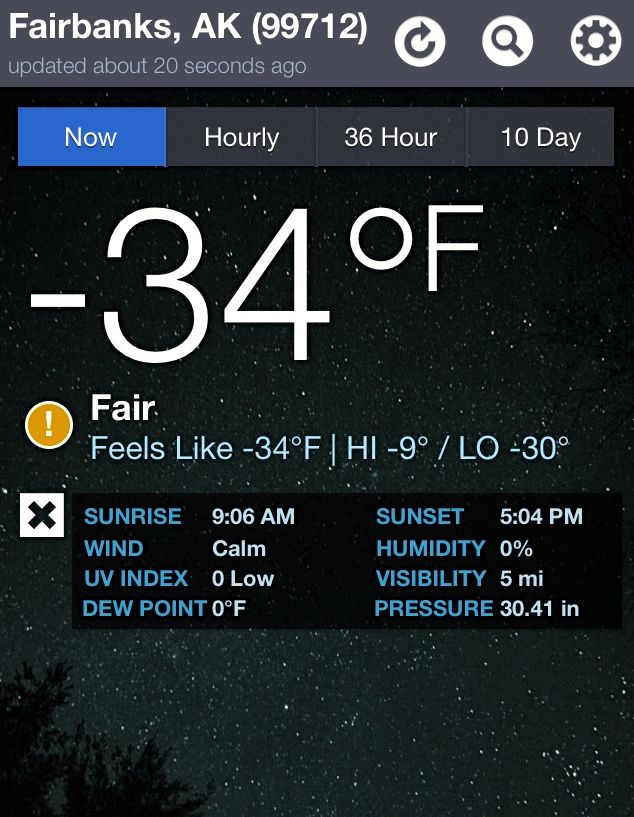Select the Now tab
634x817 pixels.
[91, 137]
